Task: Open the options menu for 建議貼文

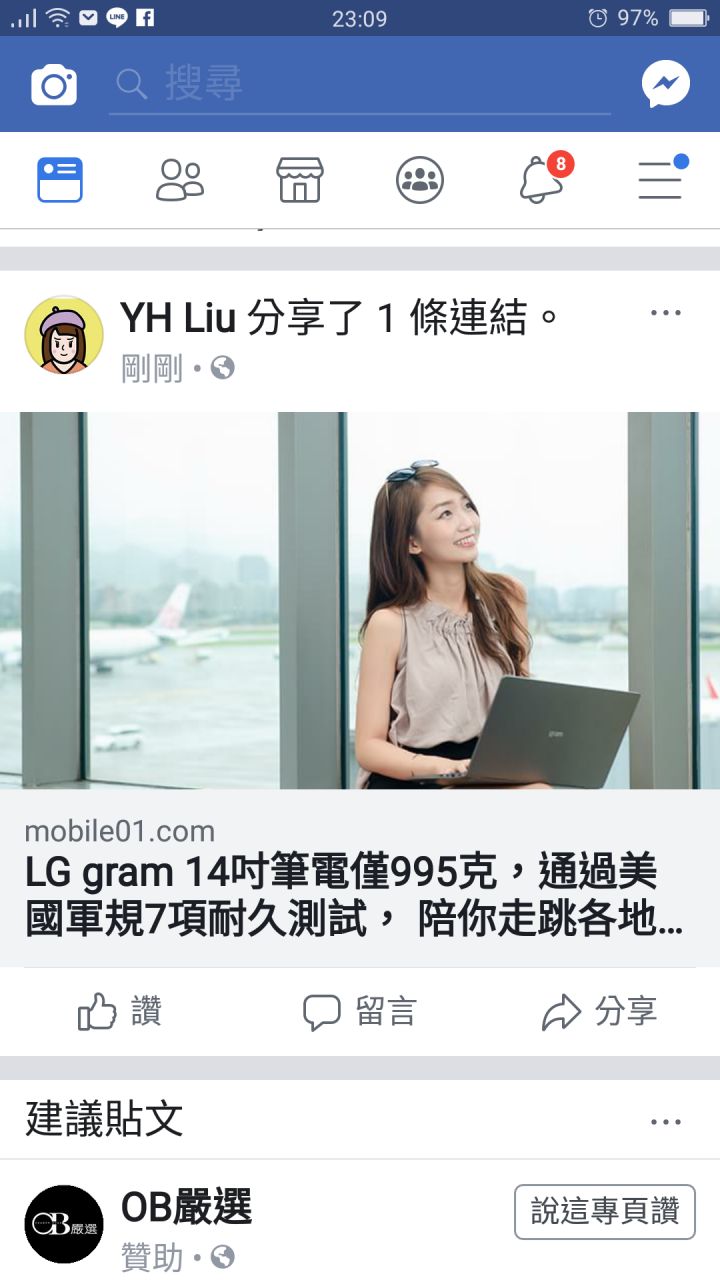Action: (665, 1122)
